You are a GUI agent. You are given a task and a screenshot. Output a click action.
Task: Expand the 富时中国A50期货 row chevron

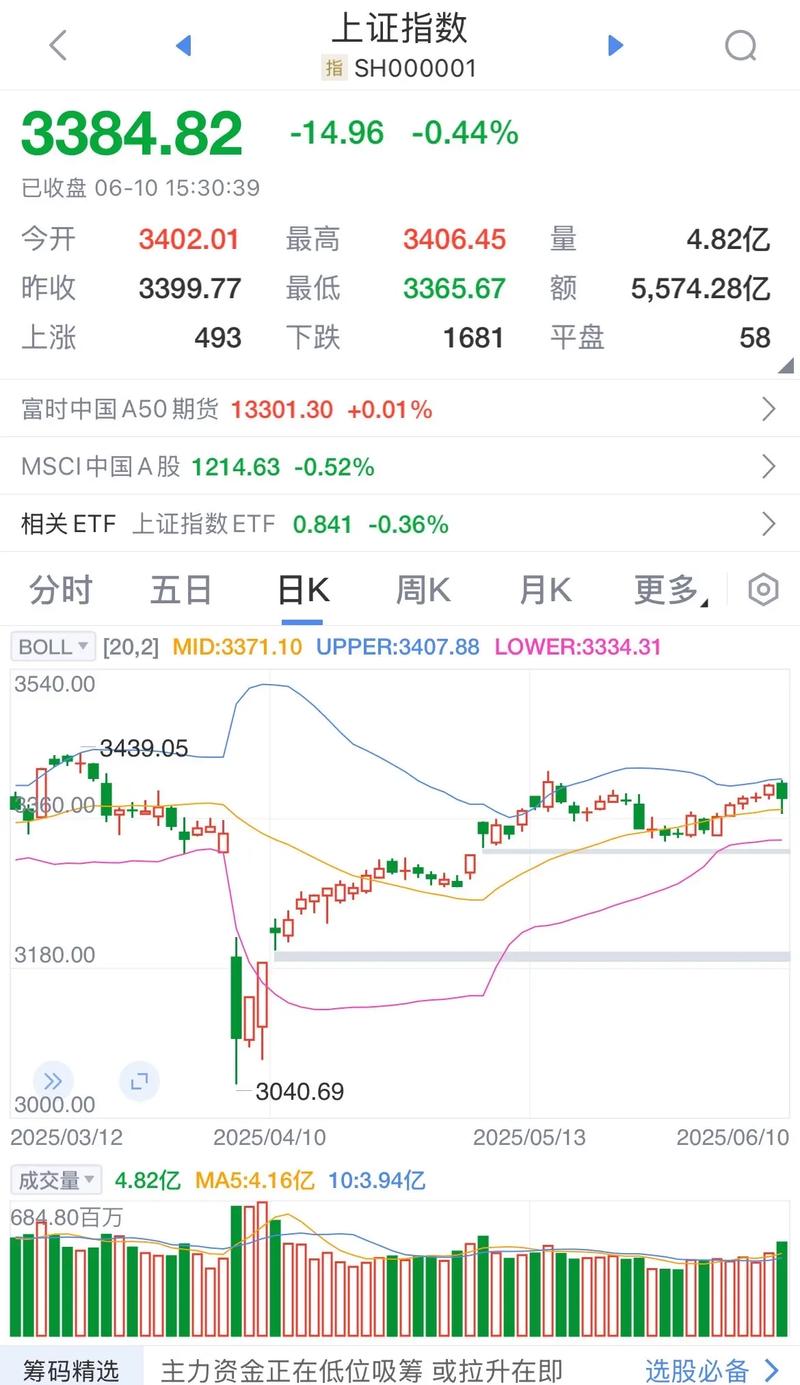coord(770,408)
